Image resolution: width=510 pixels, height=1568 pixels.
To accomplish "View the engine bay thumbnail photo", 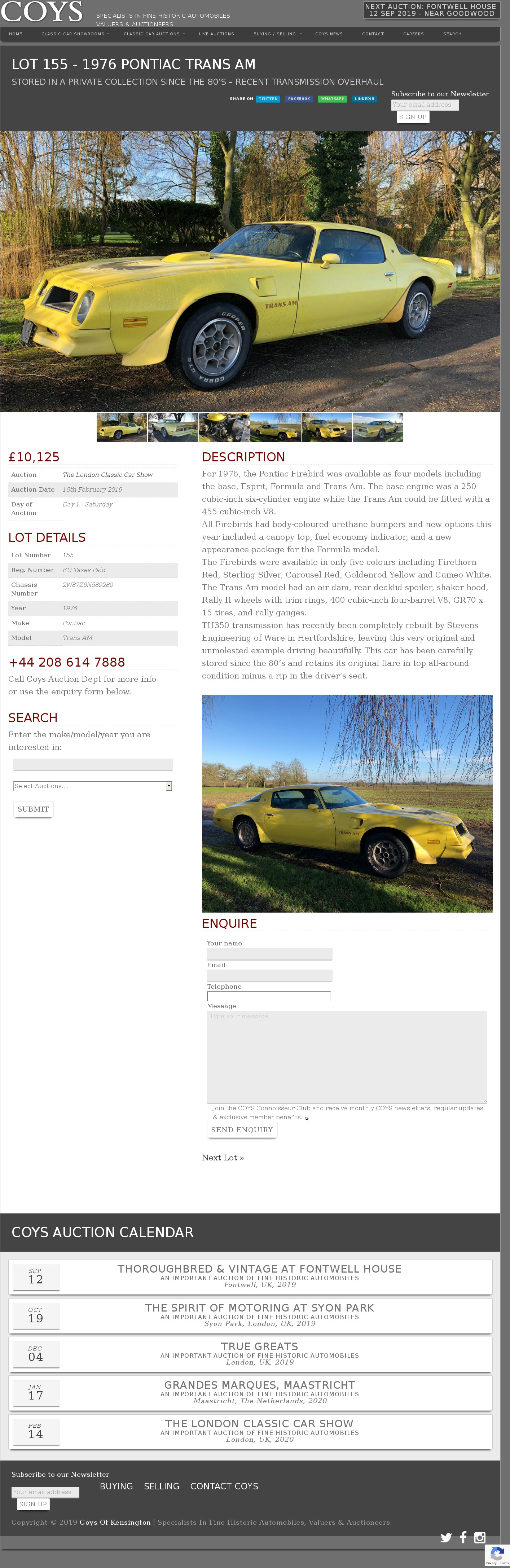I will 224,427.
